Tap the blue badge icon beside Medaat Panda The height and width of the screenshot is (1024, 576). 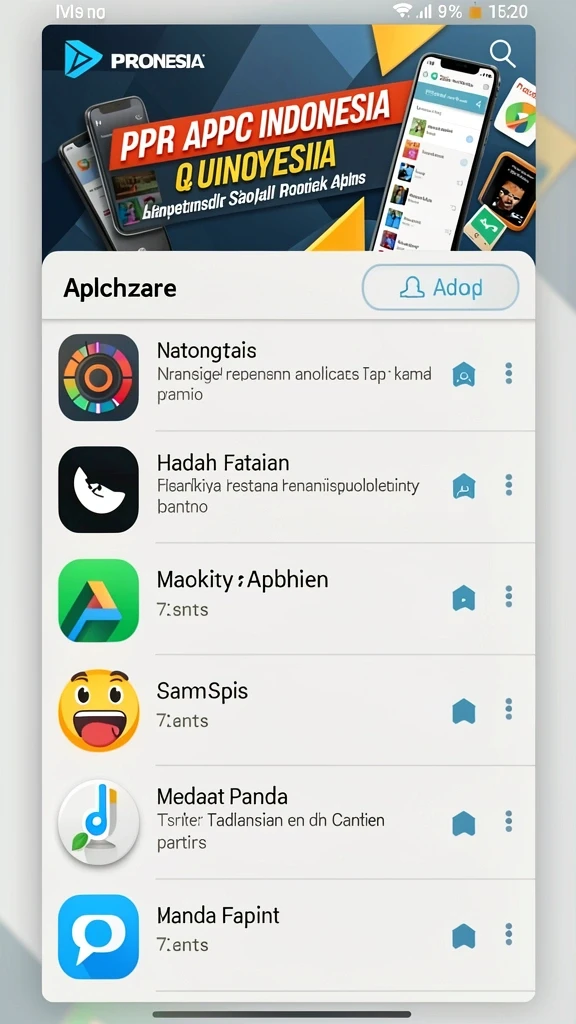click(464, 823)
